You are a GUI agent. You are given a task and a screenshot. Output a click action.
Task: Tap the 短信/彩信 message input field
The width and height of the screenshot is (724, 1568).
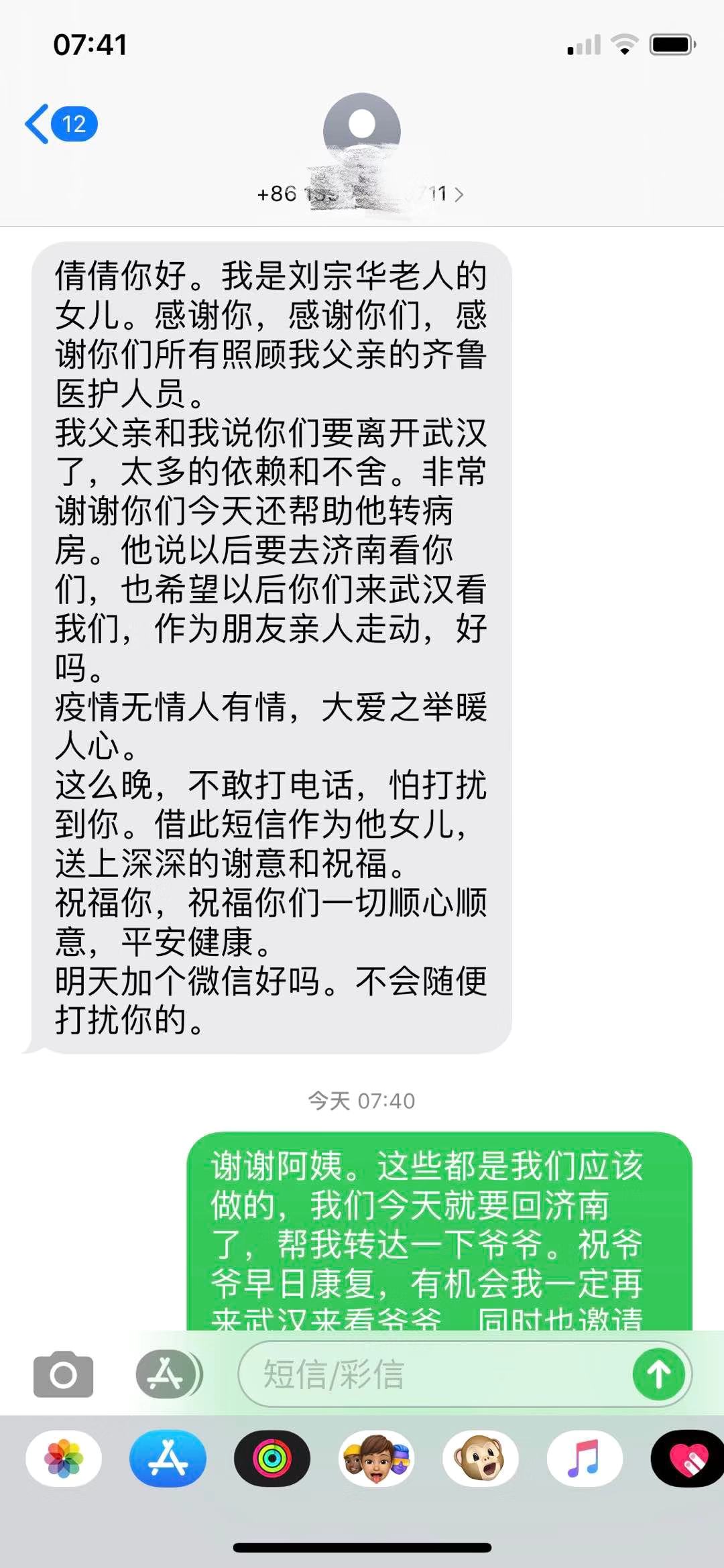pos(434,1374)
